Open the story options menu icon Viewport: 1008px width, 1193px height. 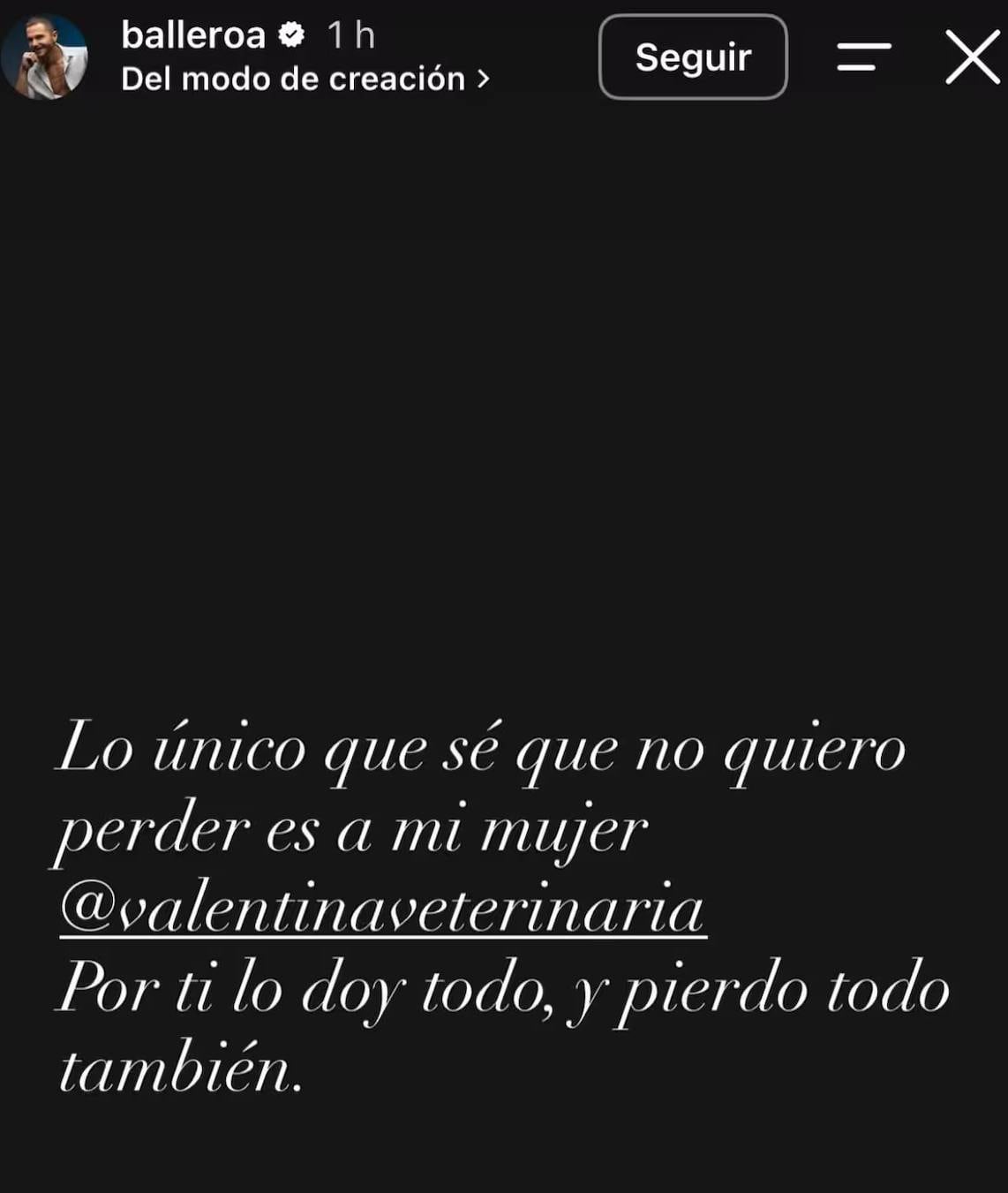[x=864, y=57]
